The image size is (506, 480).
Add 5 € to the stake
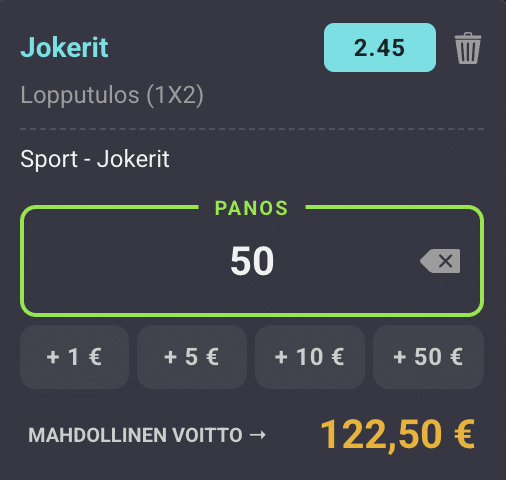click(x=192, y=357)
